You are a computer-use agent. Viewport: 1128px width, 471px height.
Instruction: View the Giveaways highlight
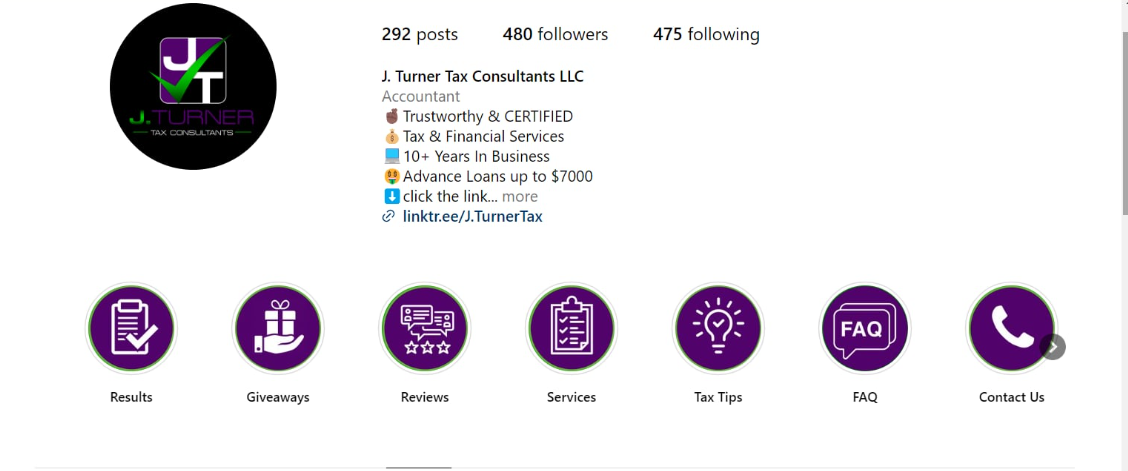coord(277,328)
